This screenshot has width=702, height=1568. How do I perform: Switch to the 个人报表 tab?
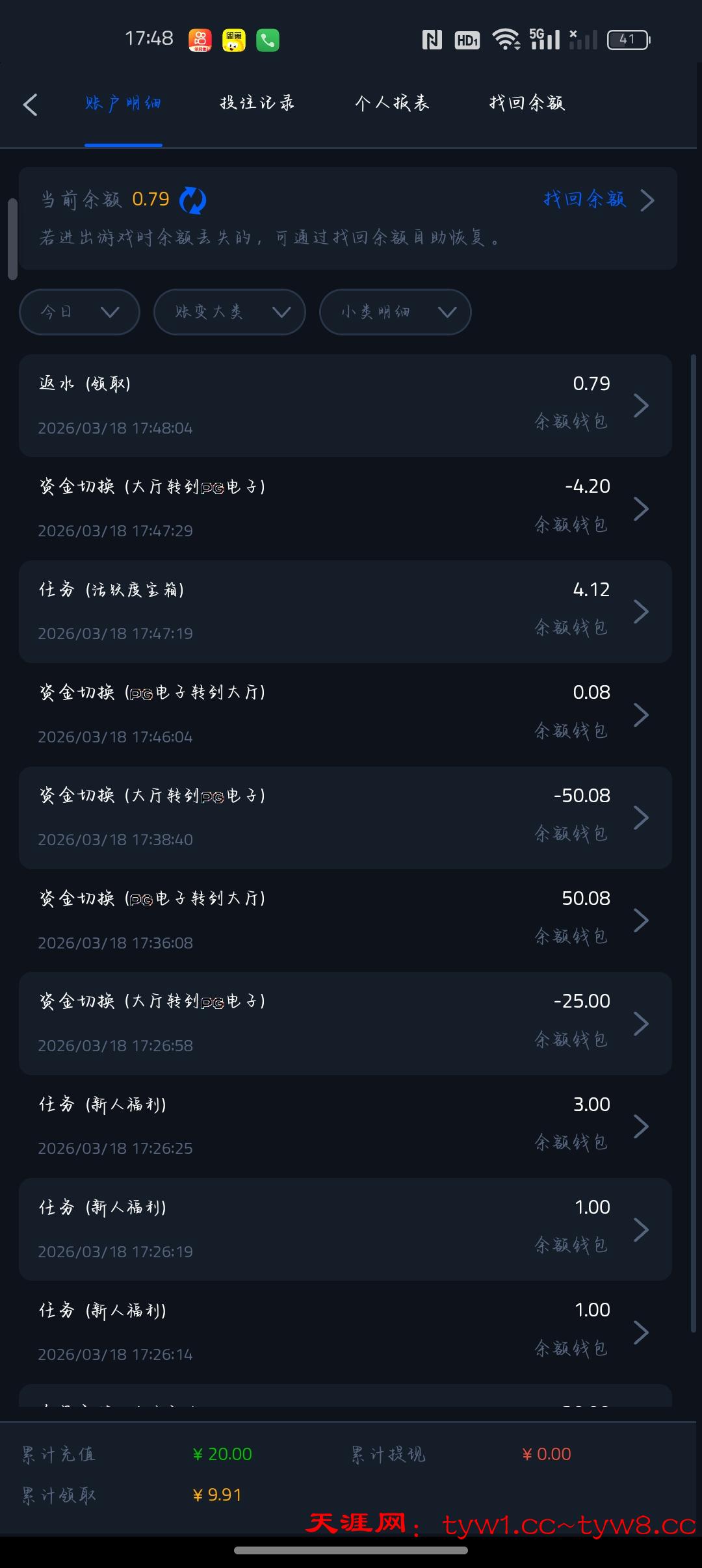(x=392, y=103)
